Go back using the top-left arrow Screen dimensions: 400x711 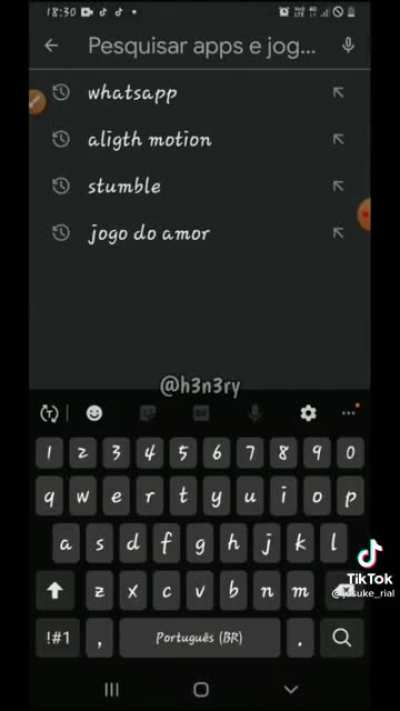pos(51,46)
